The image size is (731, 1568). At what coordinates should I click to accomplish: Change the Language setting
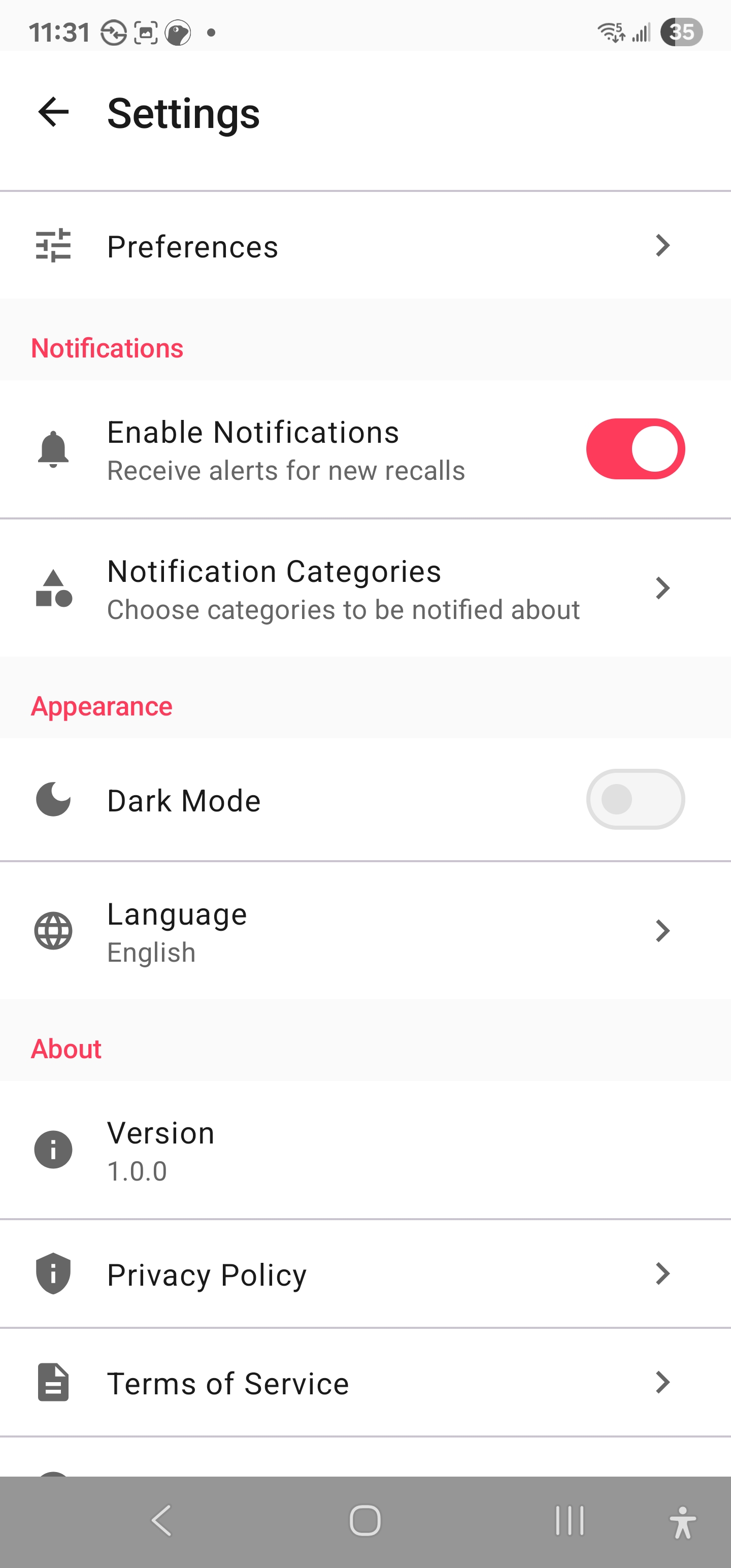(x=365, y=931)
